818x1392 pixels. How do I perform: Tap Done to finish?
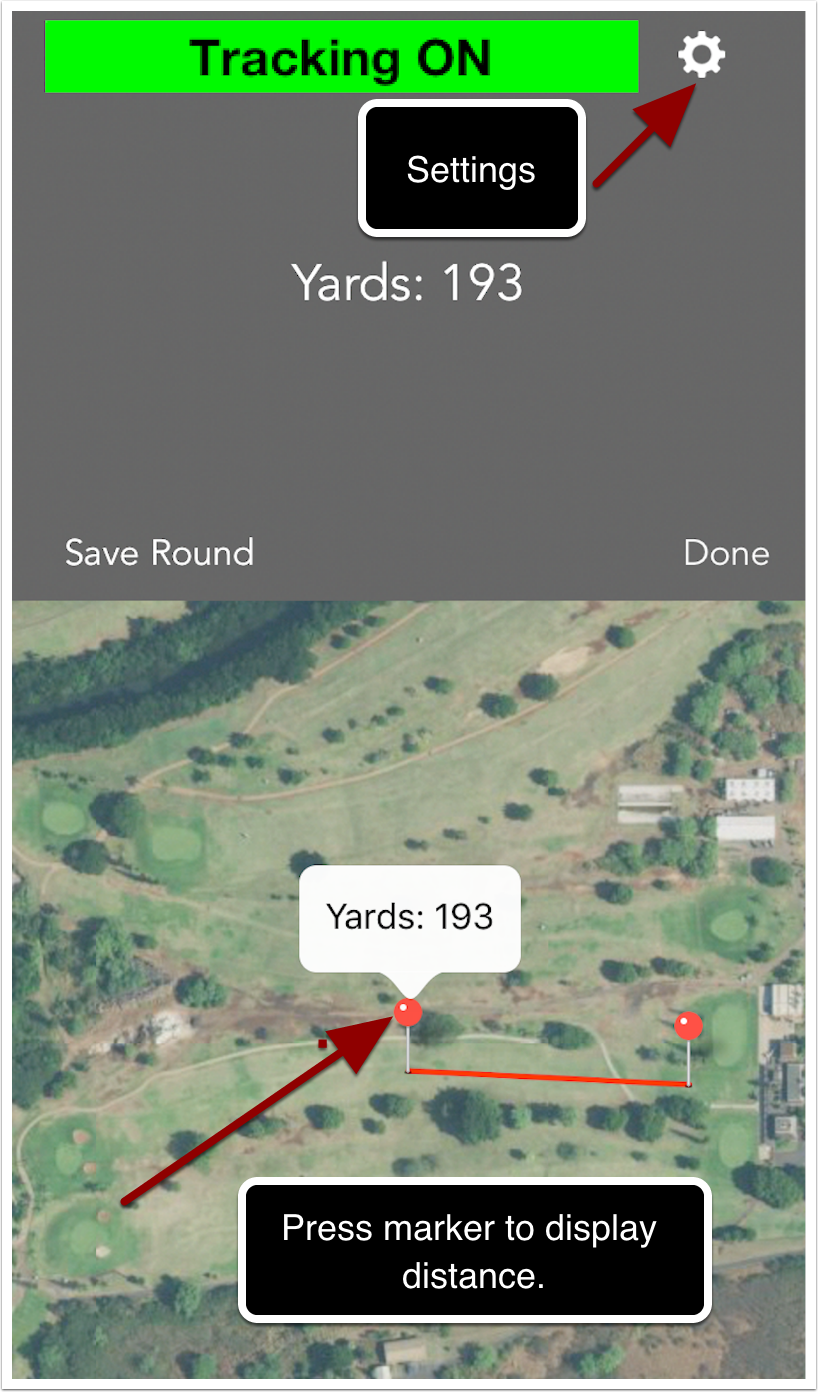point(726,552)
